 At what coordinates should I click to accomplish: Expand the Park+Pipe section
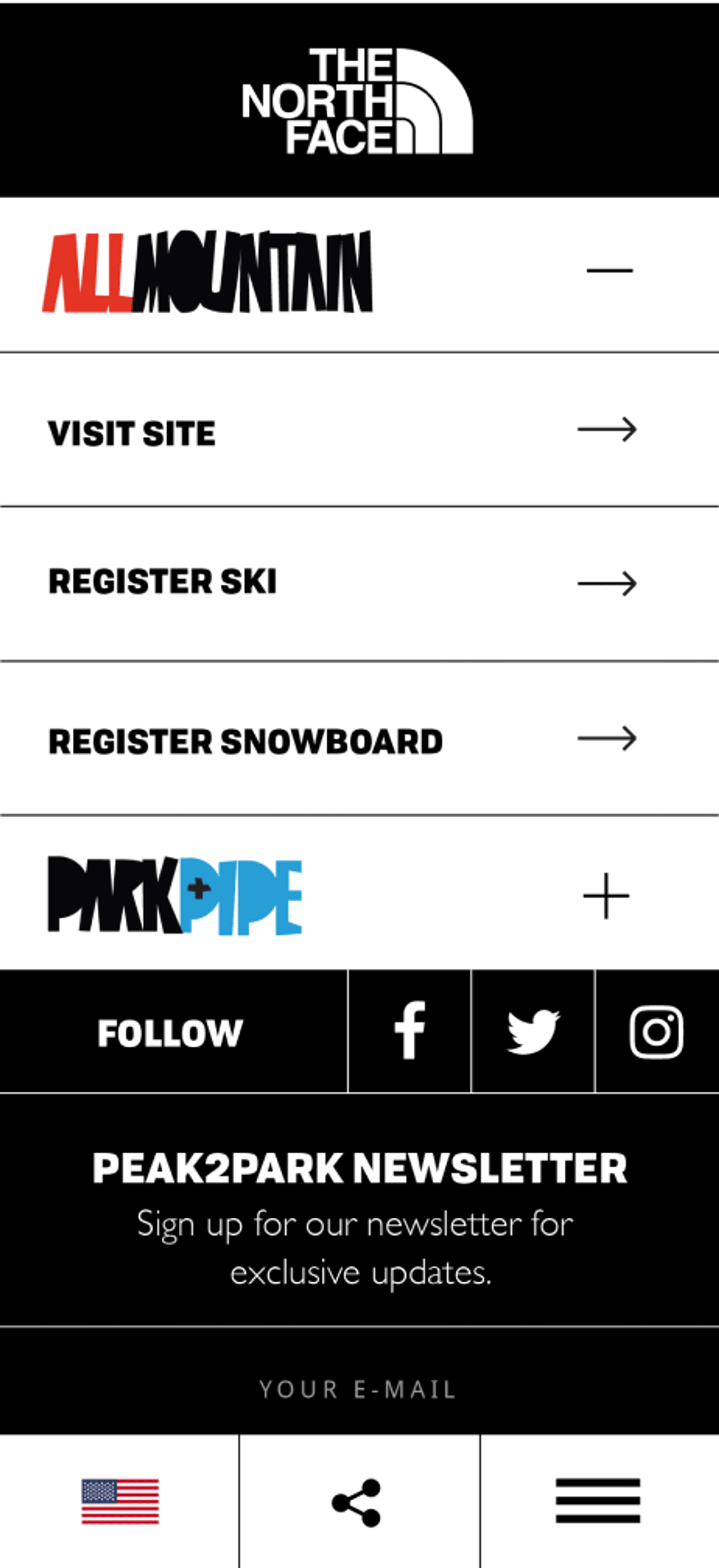click(x=606, y=895)
